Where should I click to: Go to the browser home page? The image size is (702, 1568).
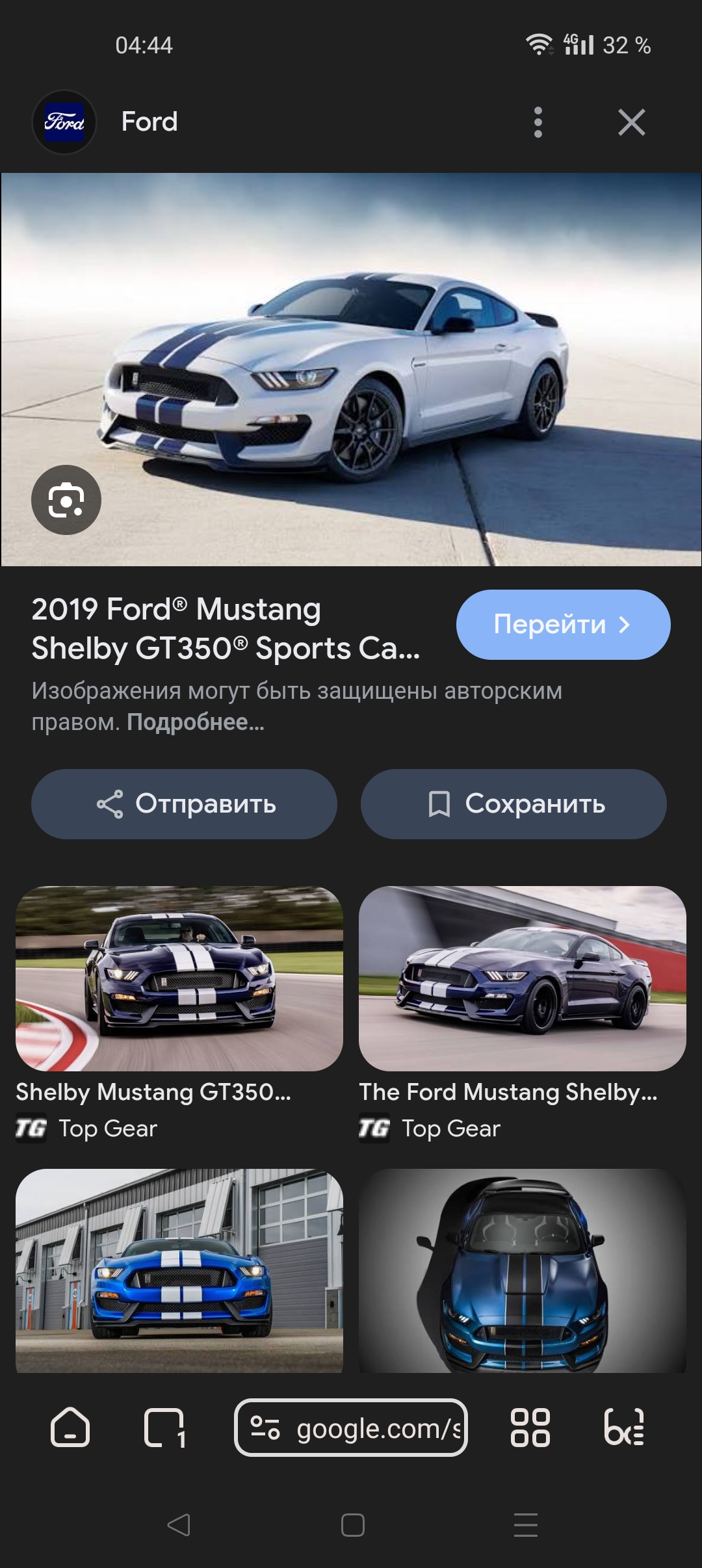pyautogui.click(x=70, y=1428)
